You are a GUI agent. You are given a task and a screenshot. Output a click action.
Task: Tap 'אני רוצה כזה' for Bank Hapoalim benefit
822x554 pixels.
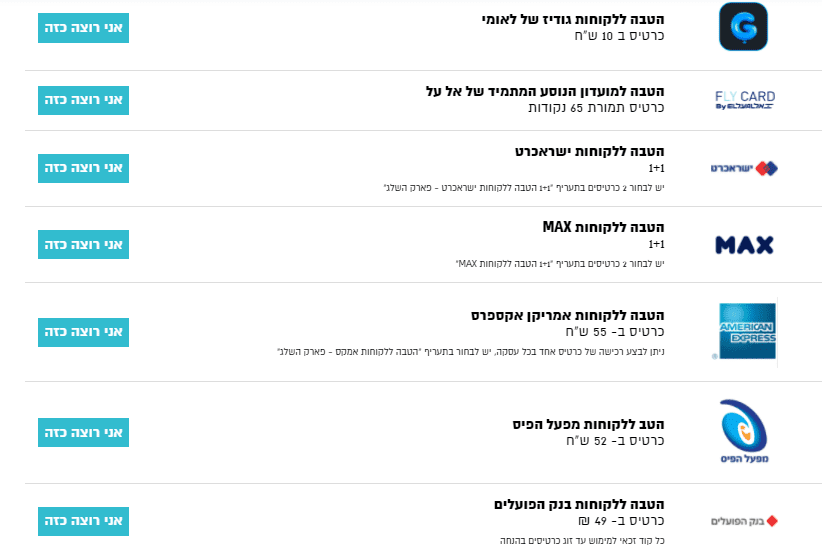click(x=83, y=521)
